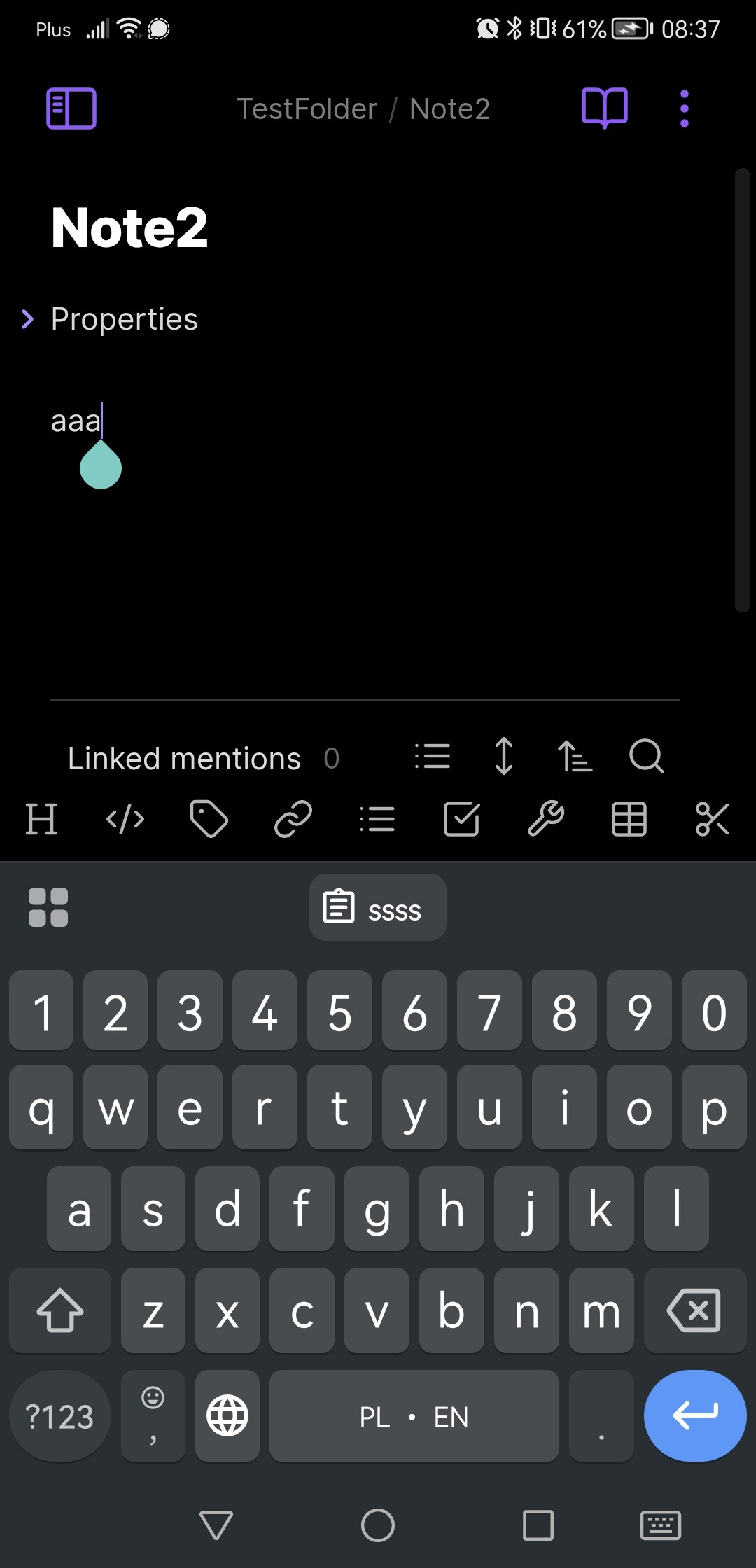Change sort order in Linked mentions
The height and width of the screenshot is (1568, 756).
(x=575, y=757)
